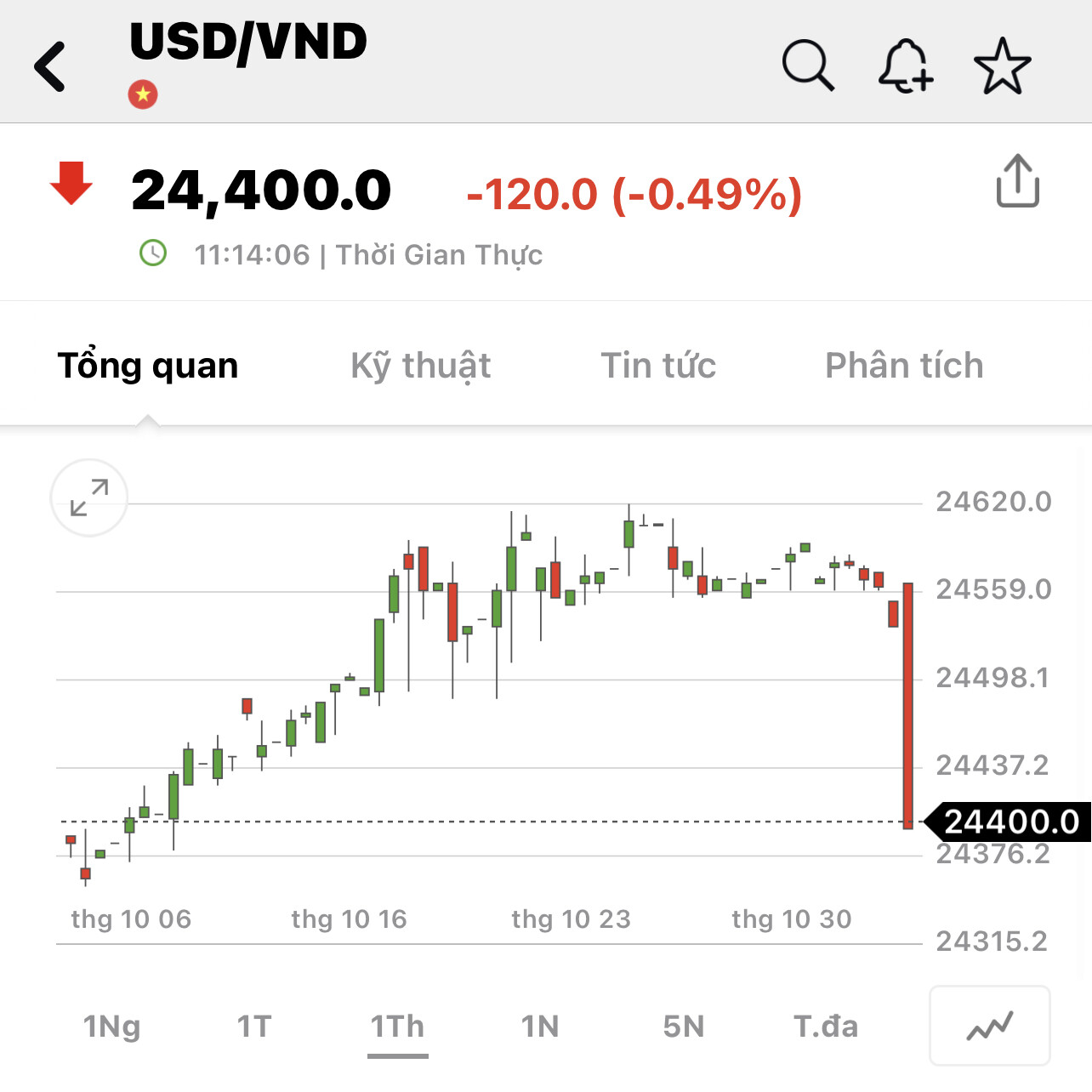Create a price alert with the bell icon
Image resolution: width=1092 pixels, height=1092 pixels.
tap(905, 65)
